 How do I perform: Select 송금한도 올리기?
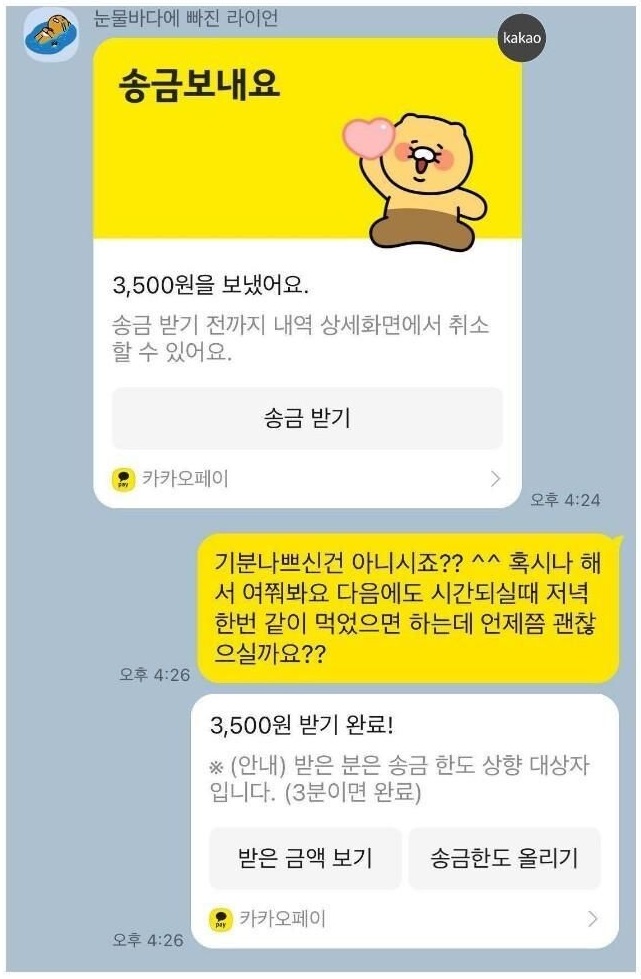click(504, 858)
